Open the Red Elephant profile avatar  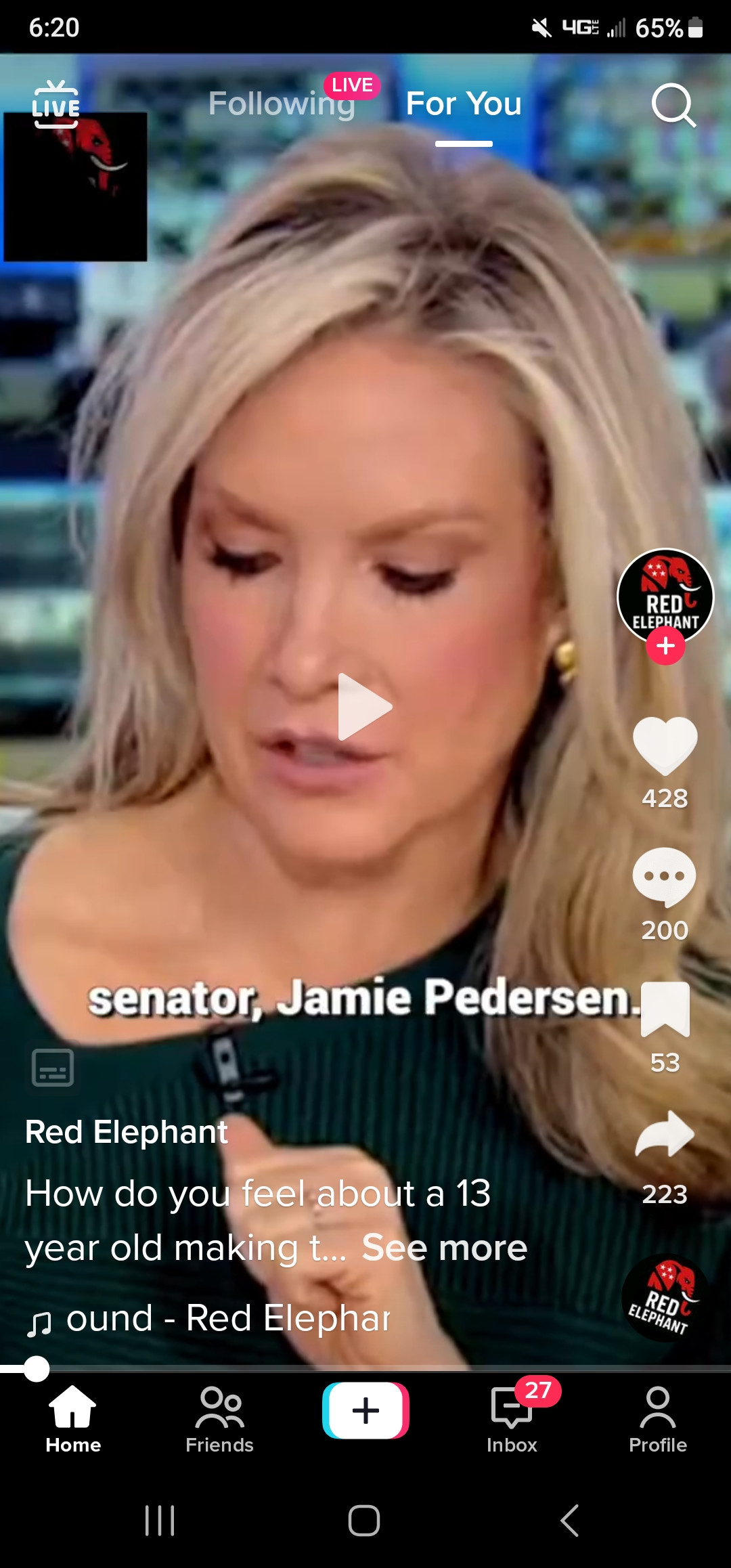pyautogui.click(x=665, y=596)
